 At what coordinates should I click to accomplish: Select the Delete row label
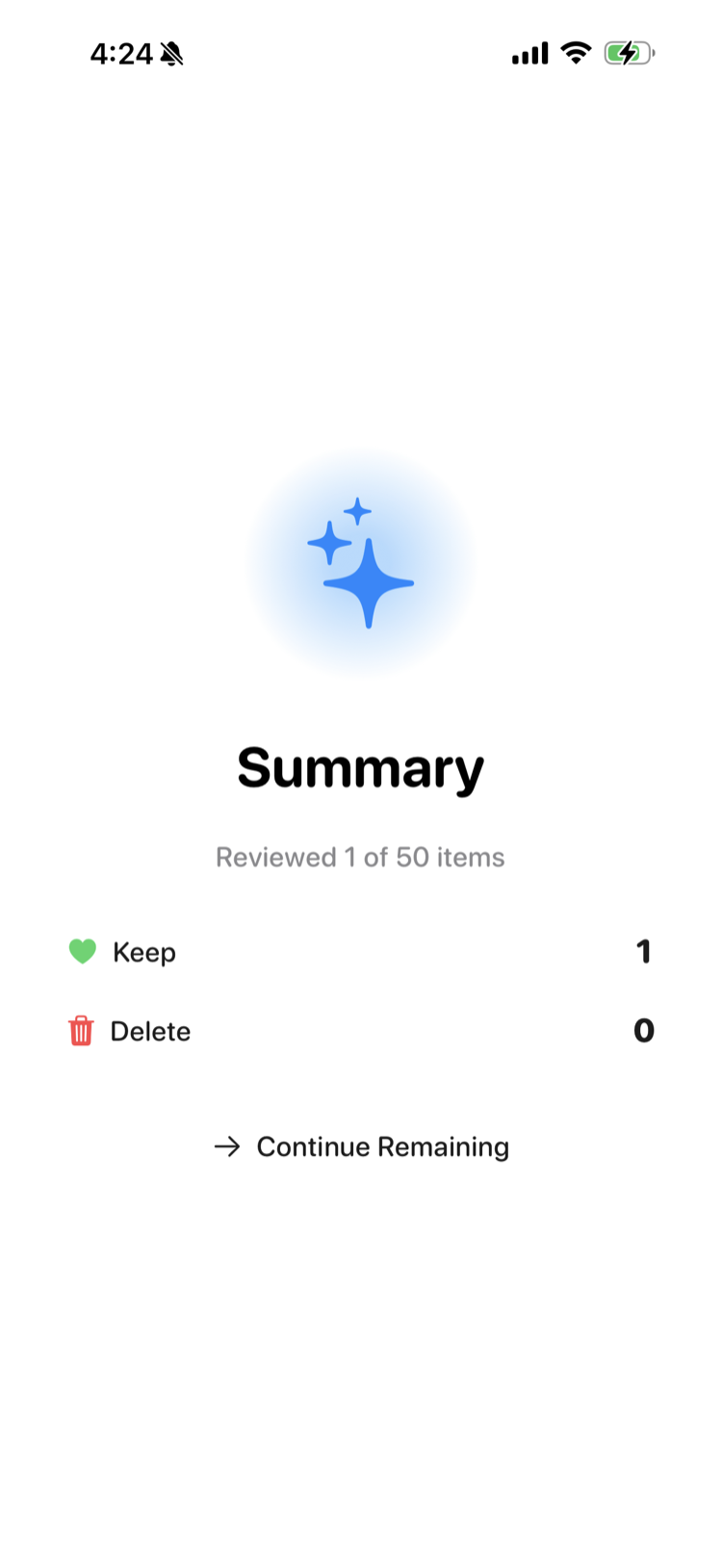(151, 1030)
